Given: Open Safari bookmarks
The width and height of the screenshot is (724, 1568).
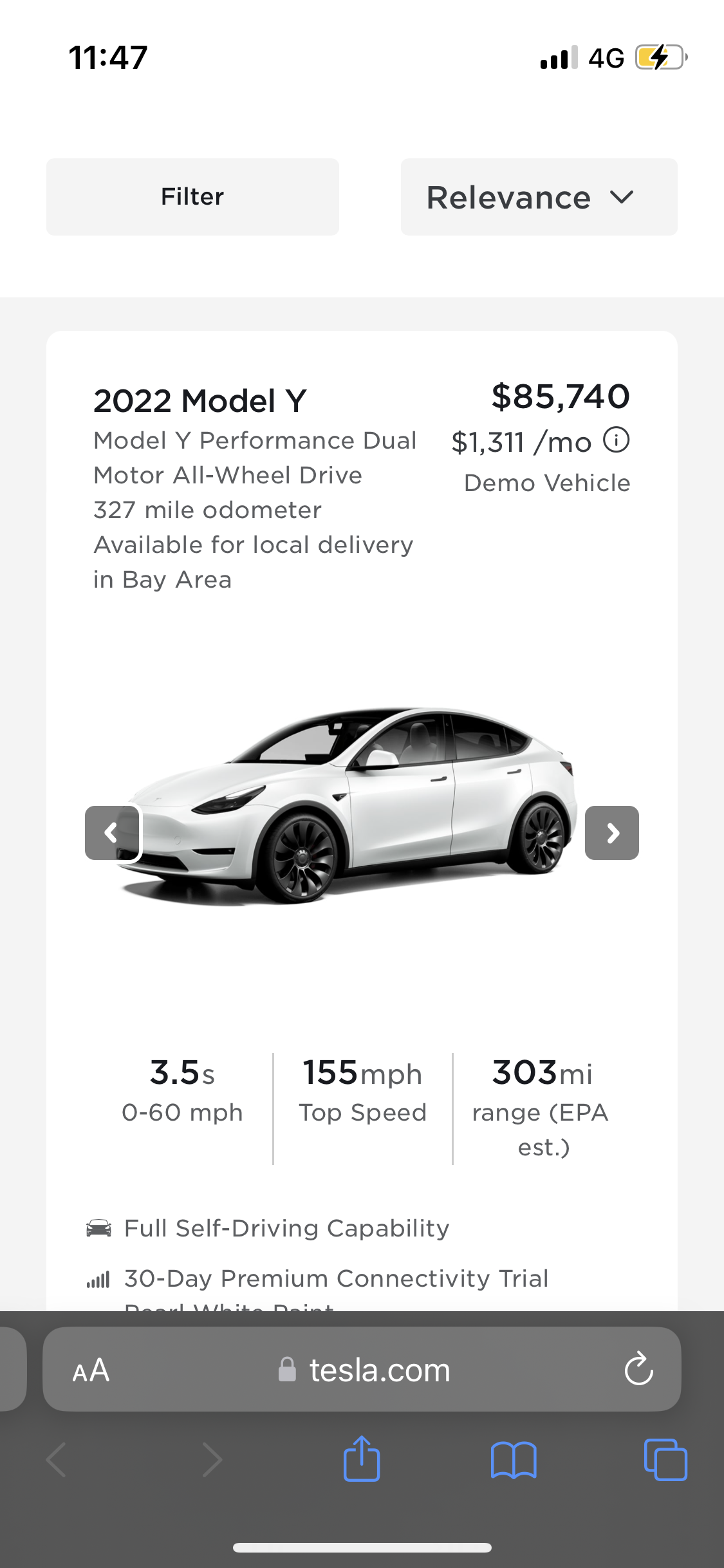Looking at the screenshot, I should pos(513,1459).
